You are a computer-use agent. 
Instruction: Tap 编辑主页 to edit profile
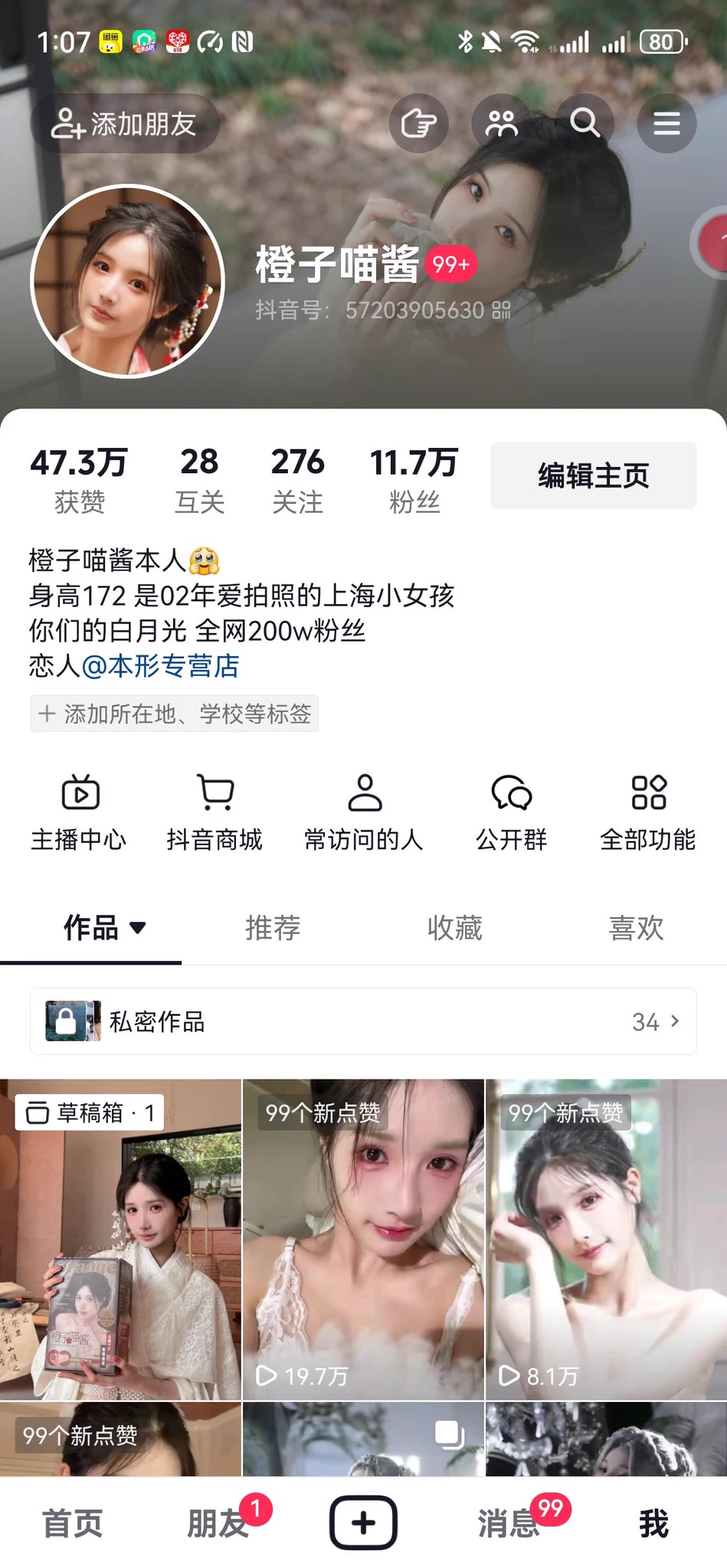pyautogui.click(x=593, y=475)
